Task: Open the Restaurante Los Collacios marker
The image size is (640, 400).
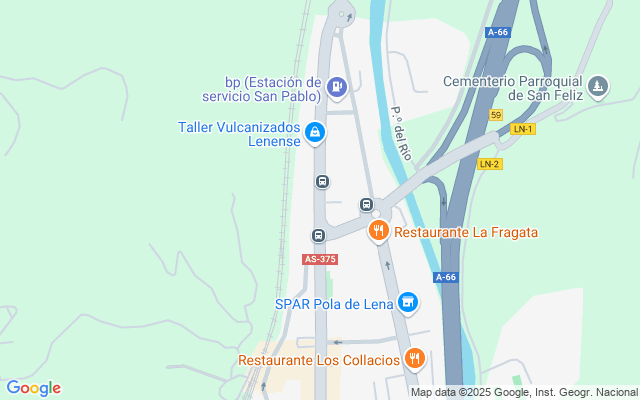Action: (x=415, y=358)
